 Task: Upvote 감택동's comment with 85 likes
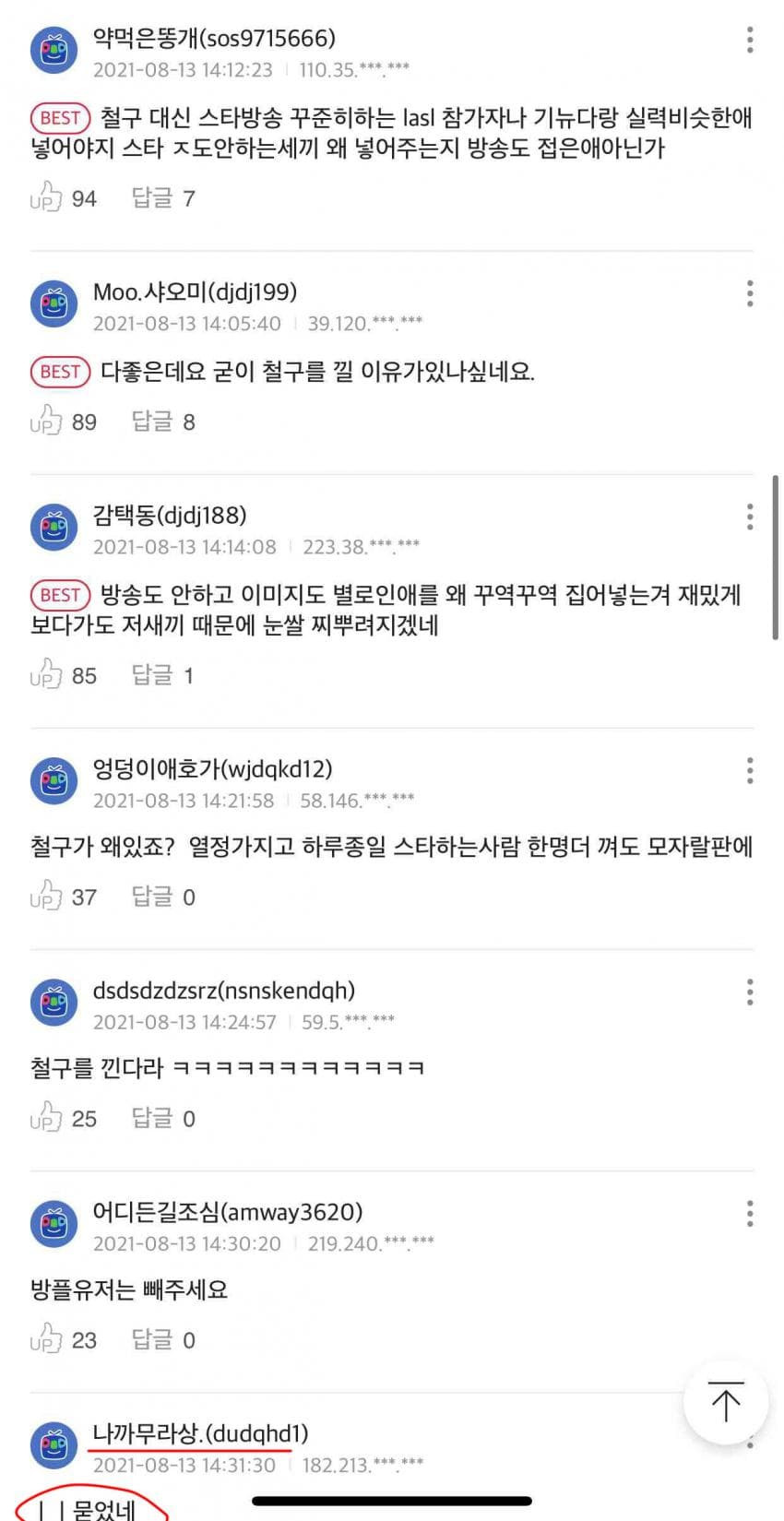coord(46,674)
